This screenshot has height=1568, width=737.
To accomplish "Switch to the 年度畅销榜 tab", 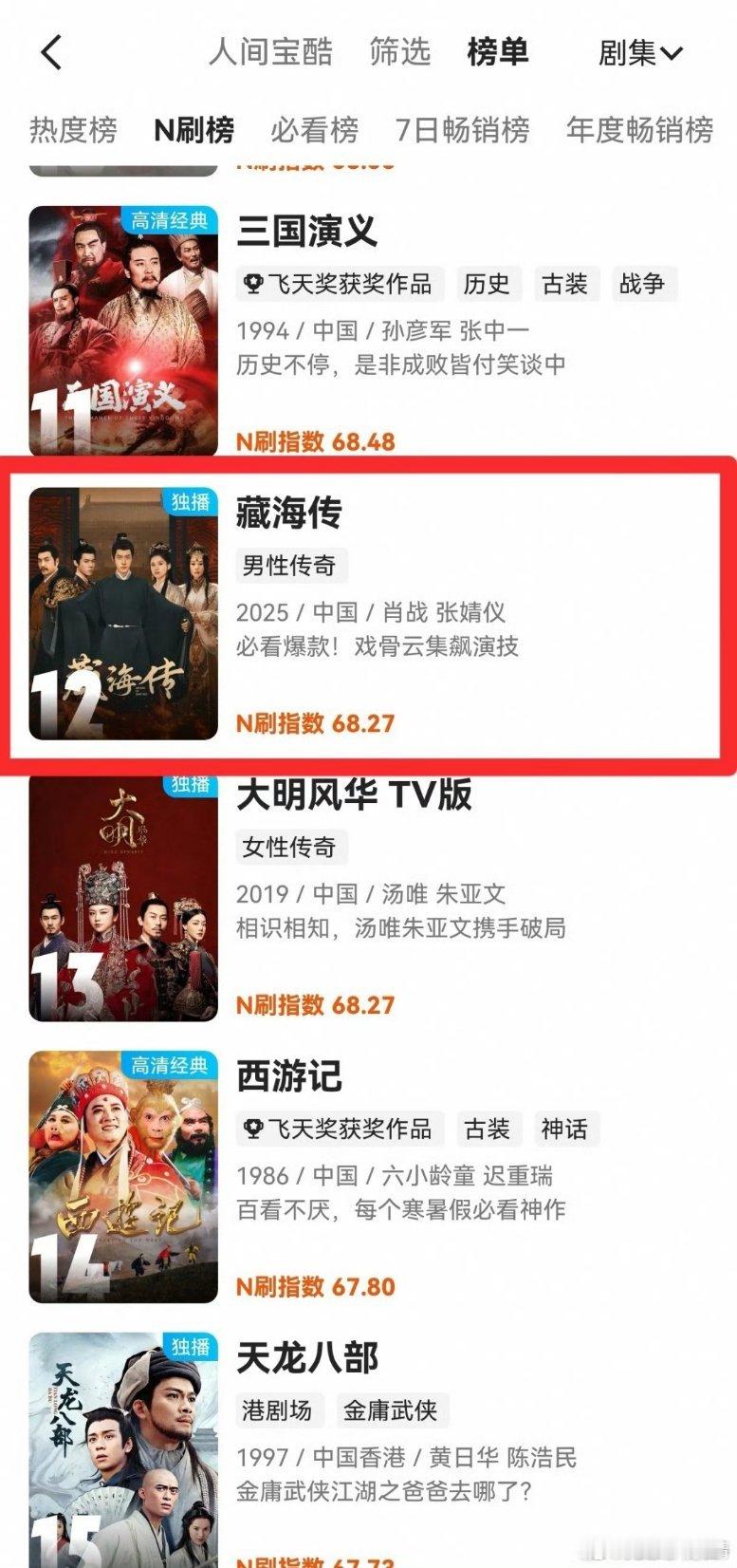I will [x=637, y=130].
